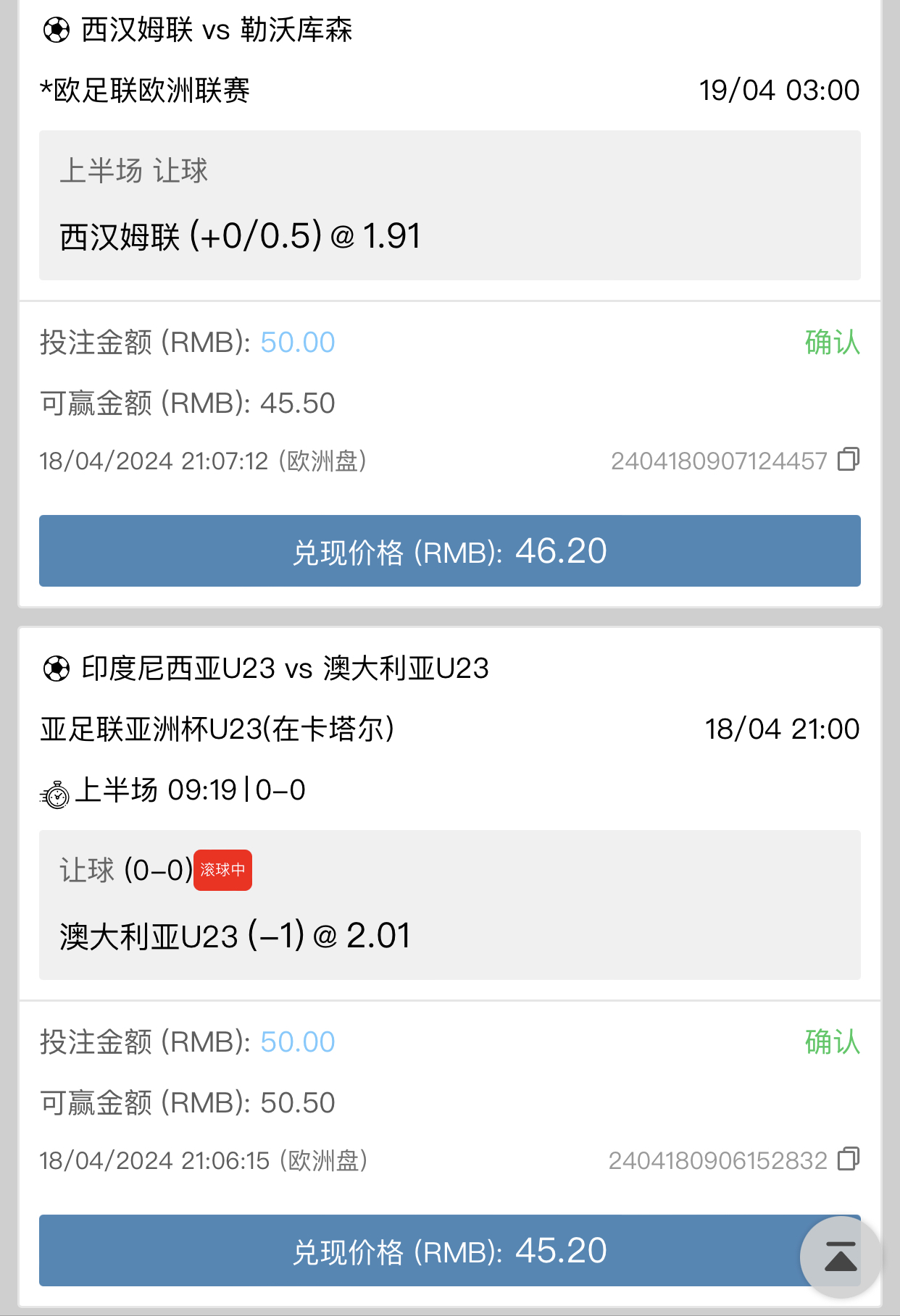900x1316 pixels.
Task: Jump back to top of the list
Action: 840,1257
